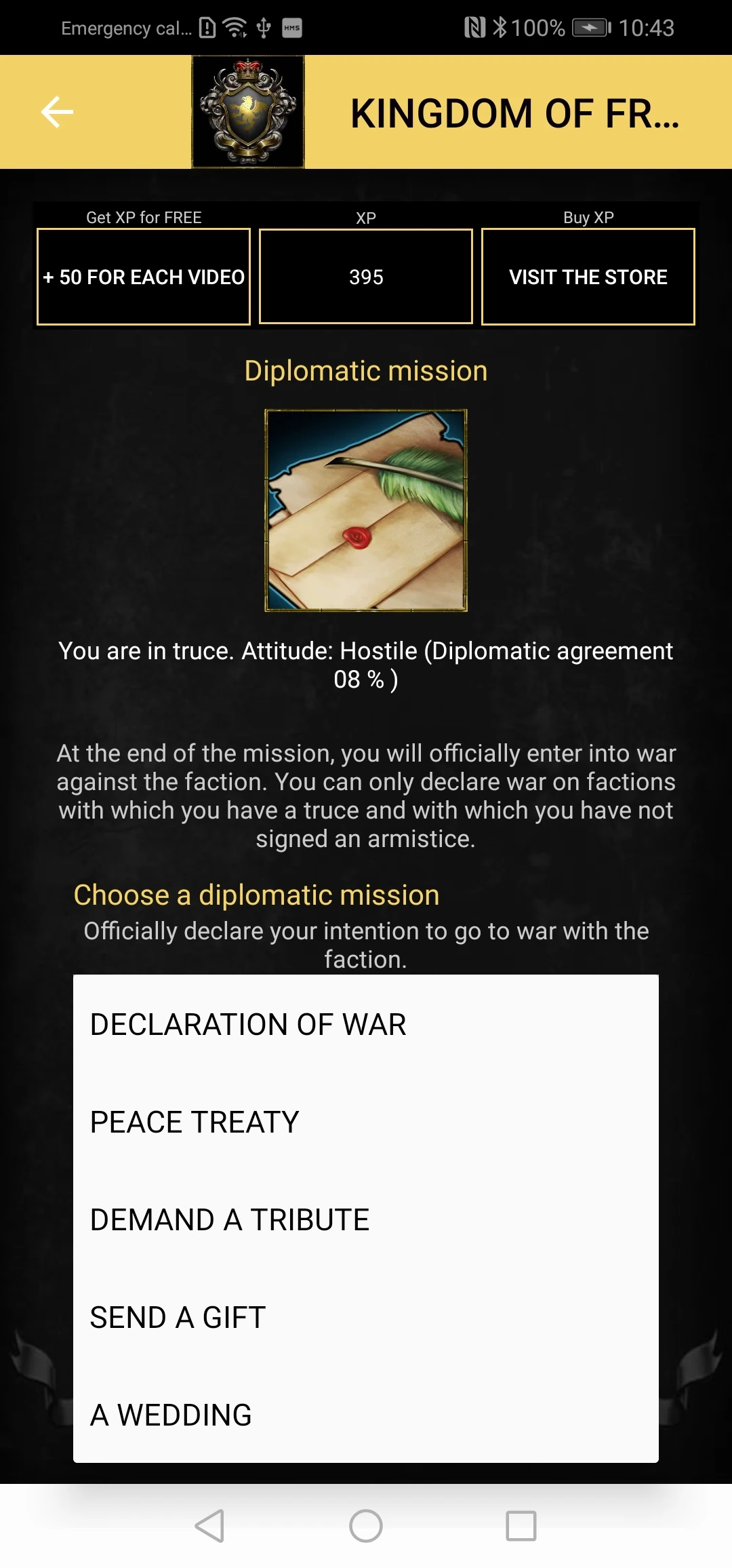Select Declaration of War mission
This screenshot has width=732, height=1568.
366,1024
